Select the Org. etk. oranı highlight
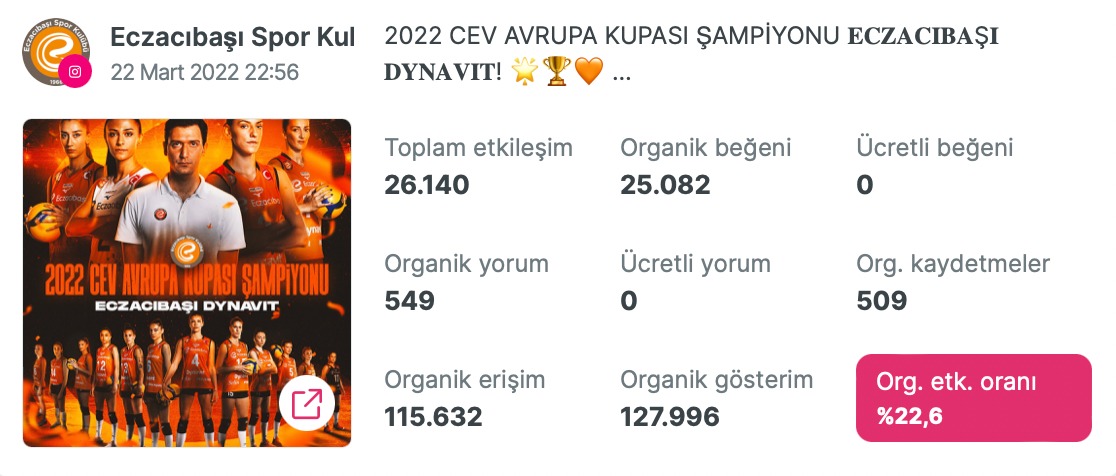1116x476 pixels. coord(973,398)
